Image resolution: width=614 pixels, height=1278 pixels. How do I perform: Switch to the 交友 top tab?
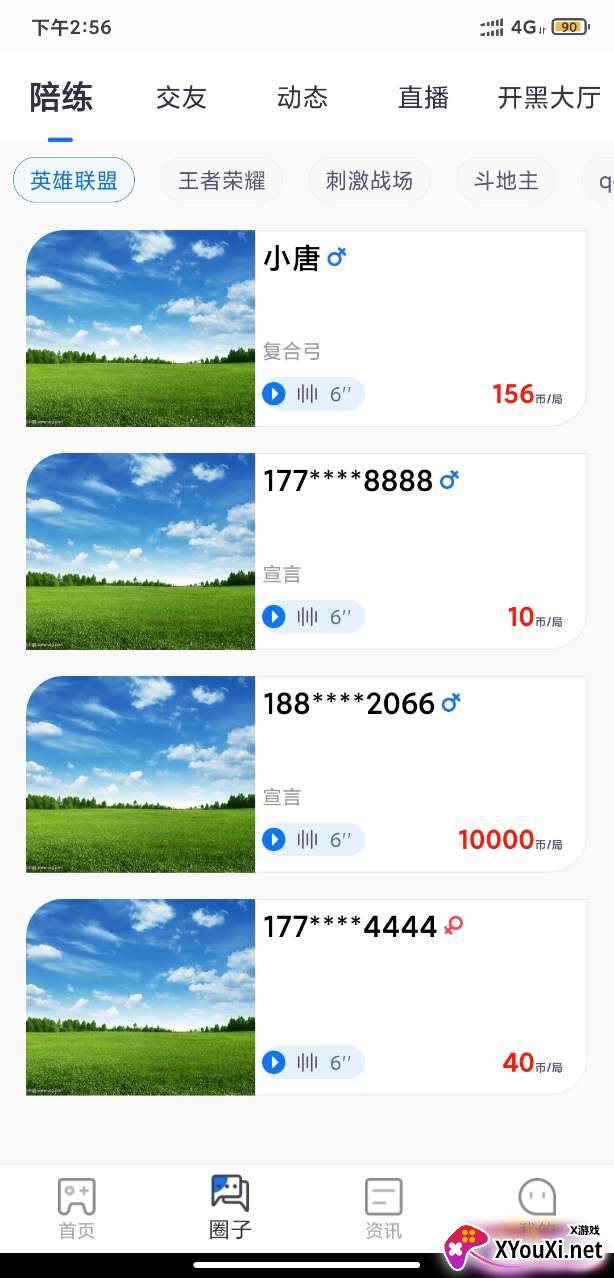pos(181,98)
